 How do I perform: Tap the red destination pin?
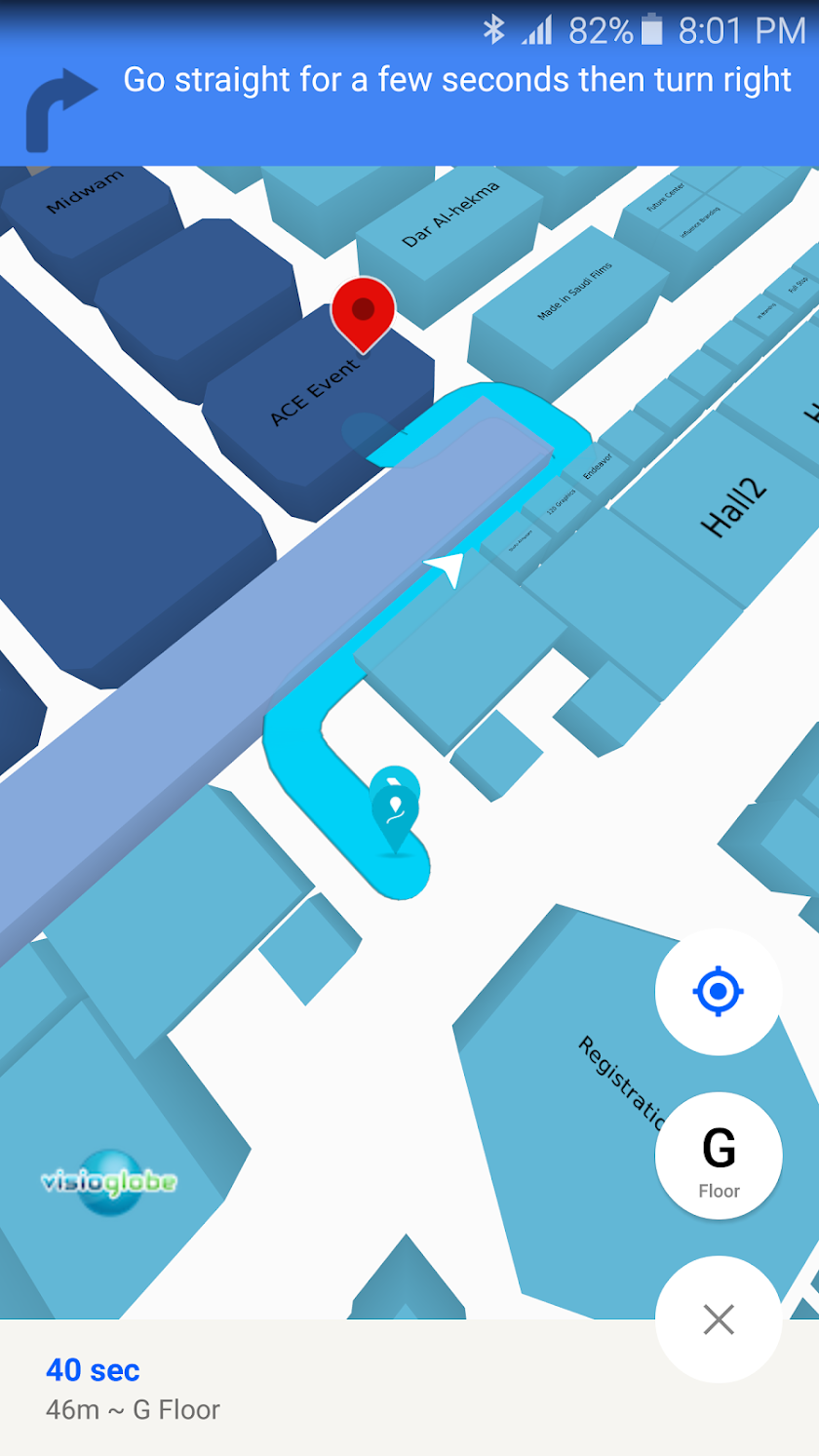363,312
